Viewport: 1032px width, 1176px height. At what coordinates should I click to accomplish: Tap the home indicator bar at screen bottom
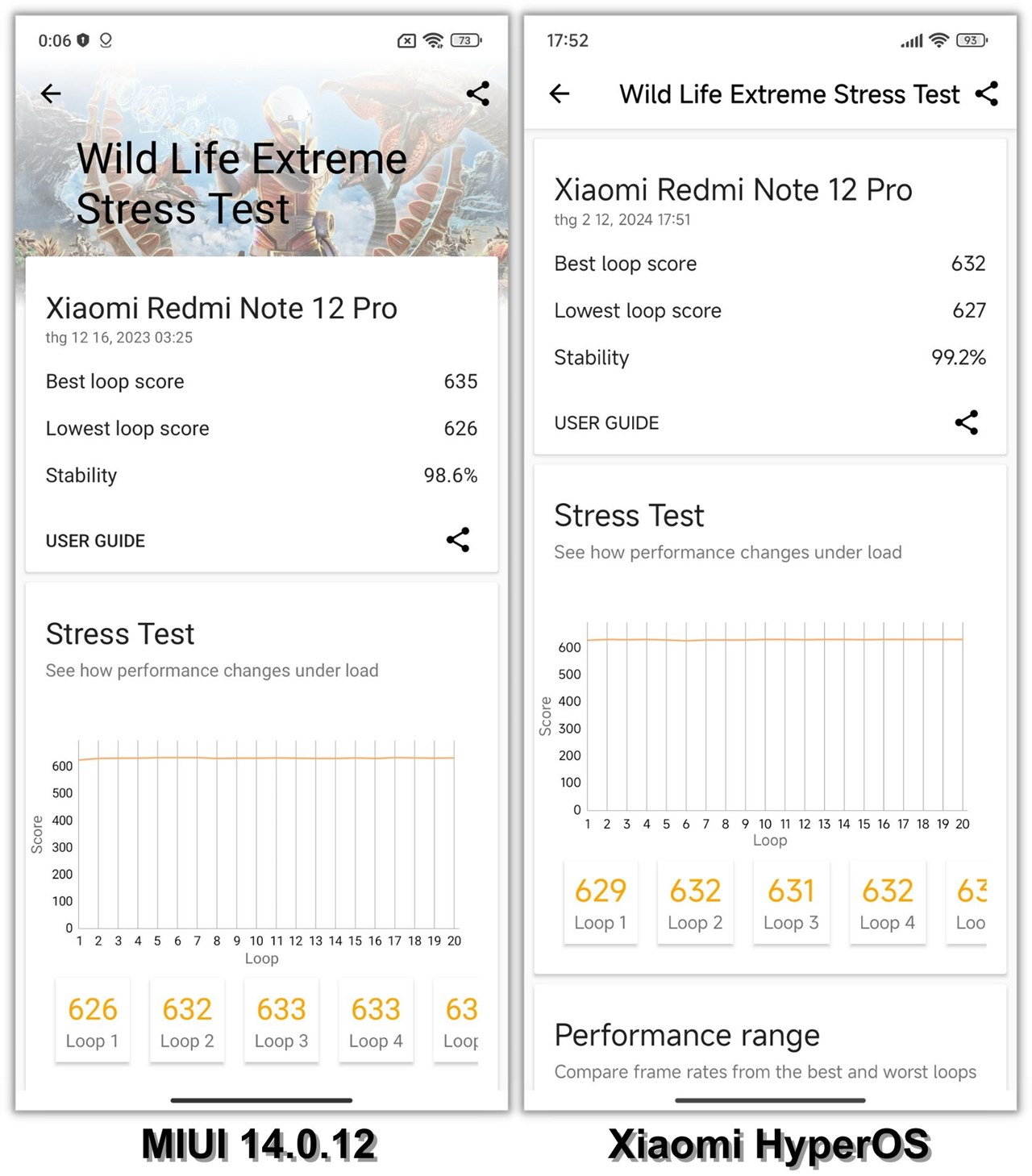[x=770, y=1099]
